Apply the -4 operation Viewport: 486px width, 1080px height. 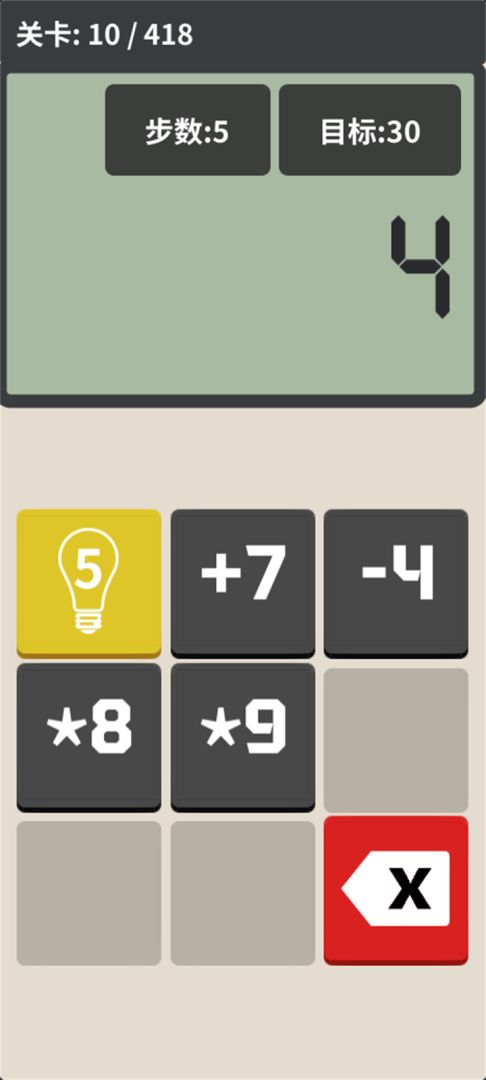[396, 583]
